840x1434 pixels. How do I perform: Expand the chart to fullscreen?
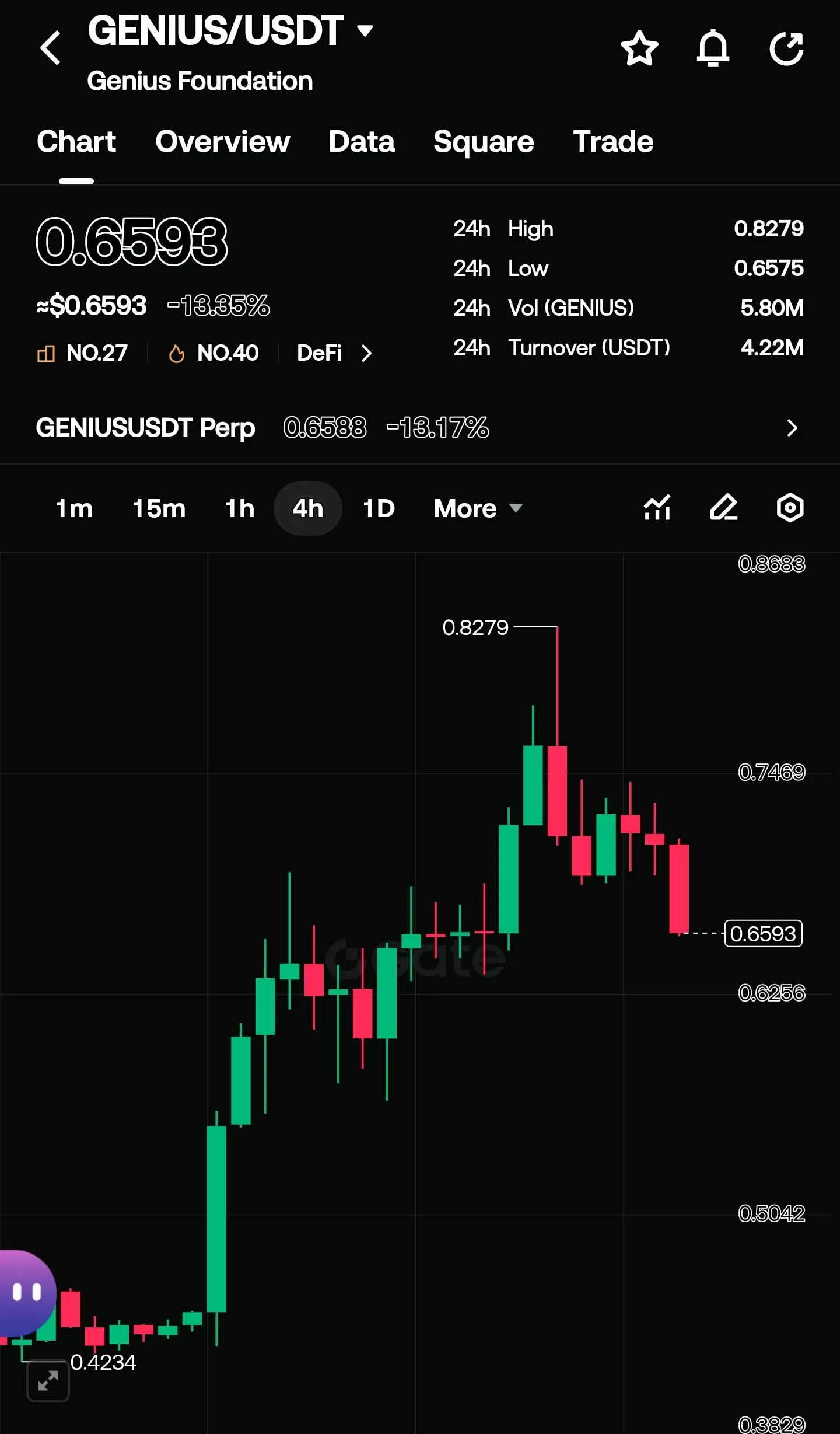tap(48, 1381)
